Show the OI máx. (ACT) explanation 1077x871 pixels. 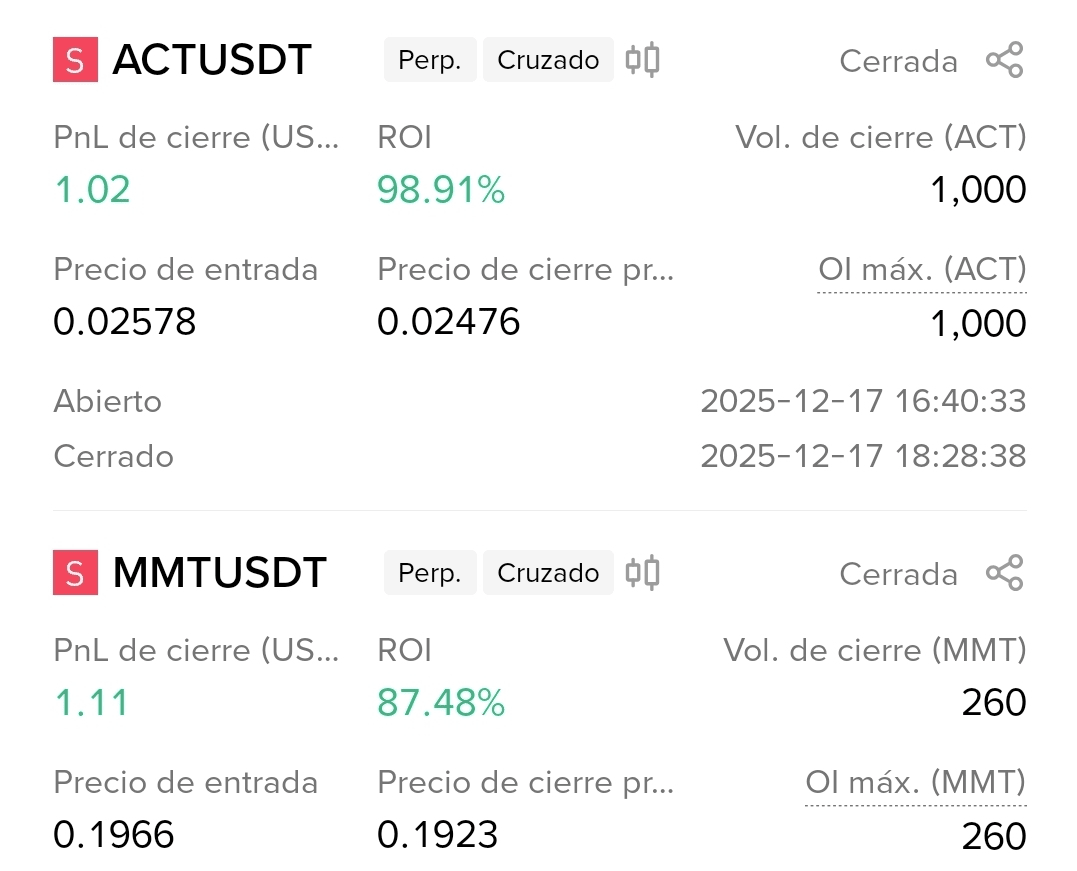coord(921,270)
